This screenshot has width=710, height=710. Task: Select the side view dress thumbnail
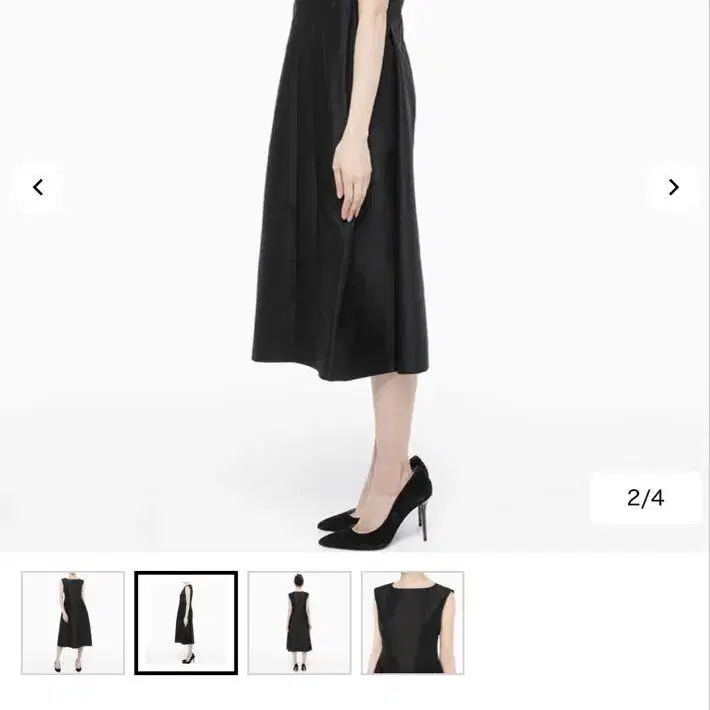pos(186,623)
